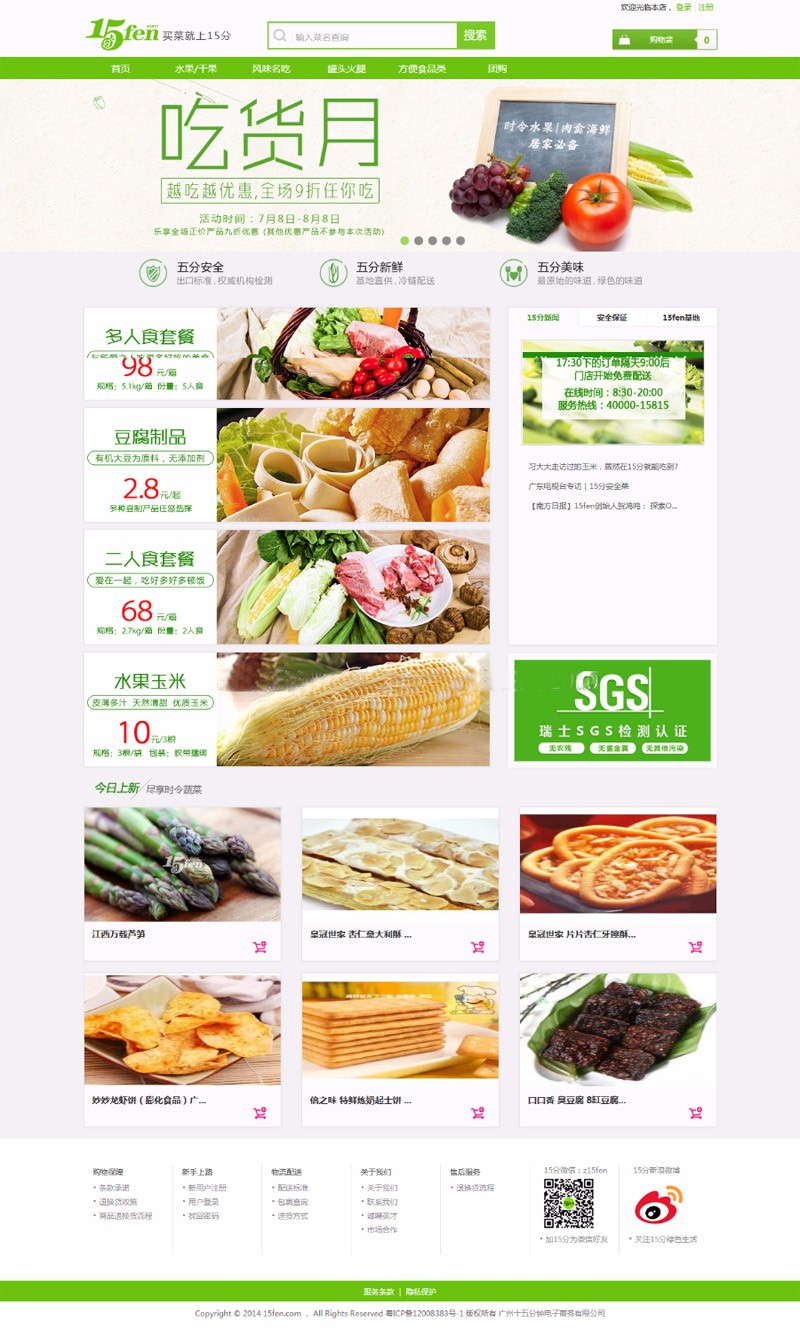Switch to the 安全保证 tab
Screen dimensions: 800x1337
pyautogui.click(x=612, y=317)
